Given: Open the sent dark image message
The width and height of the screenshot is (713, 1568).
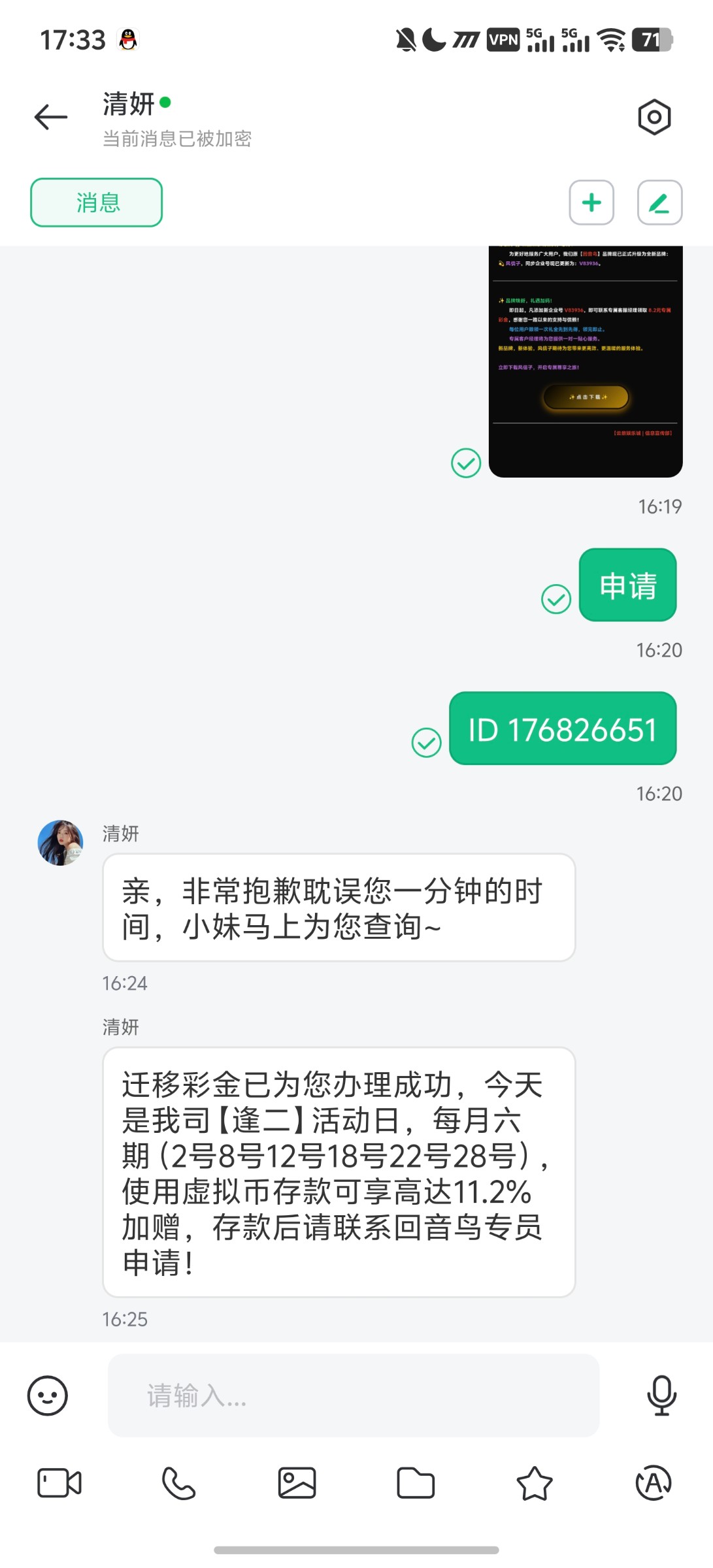Looking at the screenshot, I should 586,361.
